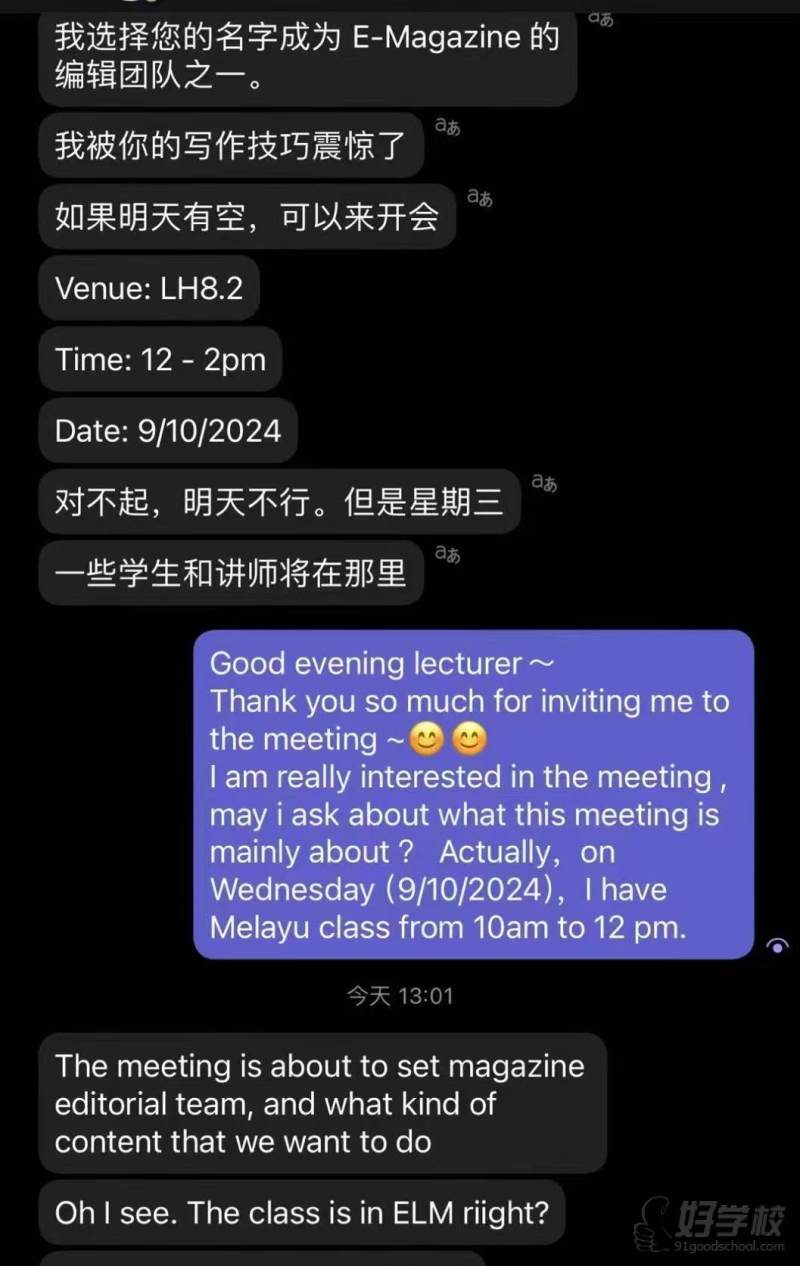Select the Time: 12 - 2pm message bubble
This screenshot has width=800, height=1266.
tap(160, 359)
